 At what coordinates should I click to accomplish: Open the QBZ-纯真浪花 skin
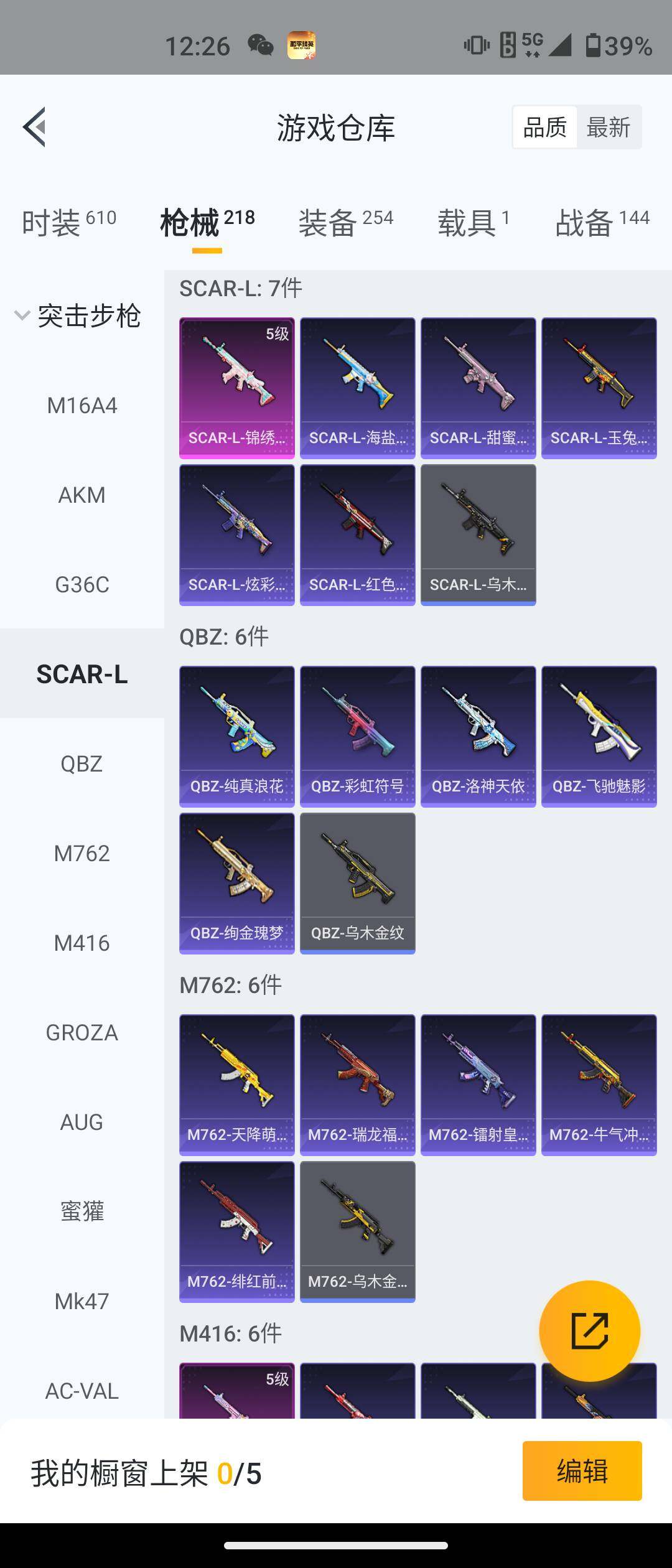237,736
